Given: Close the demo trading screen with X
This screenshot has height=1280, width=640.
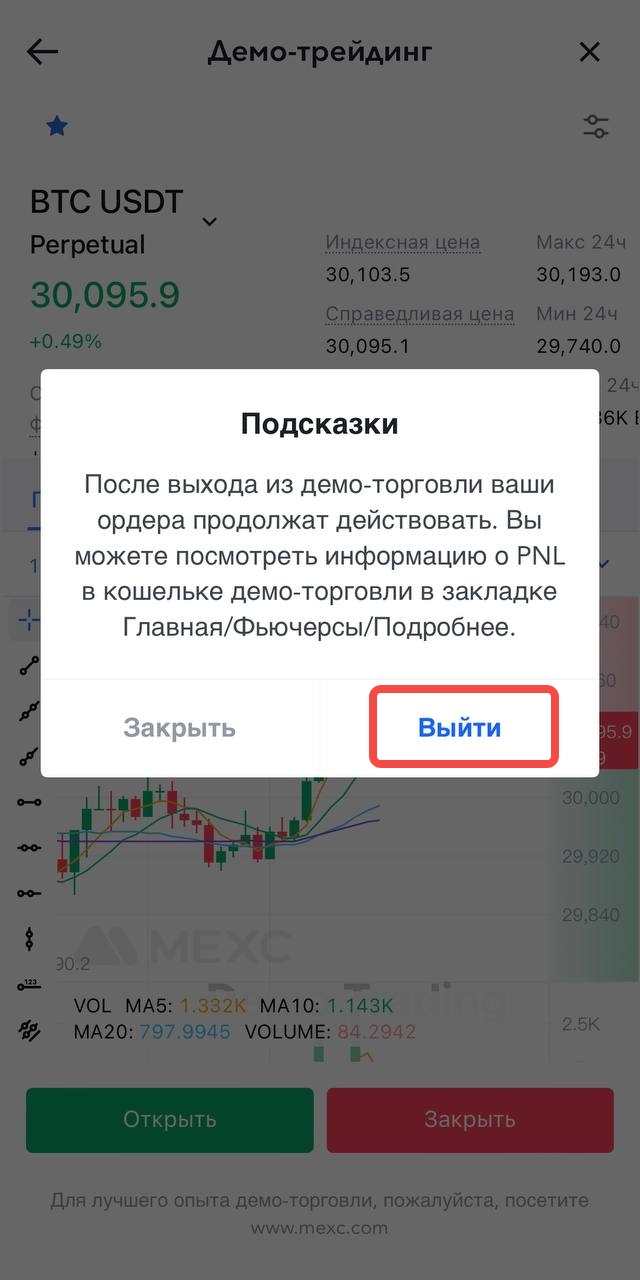Looking at the screenshot, I should point(590,52).
